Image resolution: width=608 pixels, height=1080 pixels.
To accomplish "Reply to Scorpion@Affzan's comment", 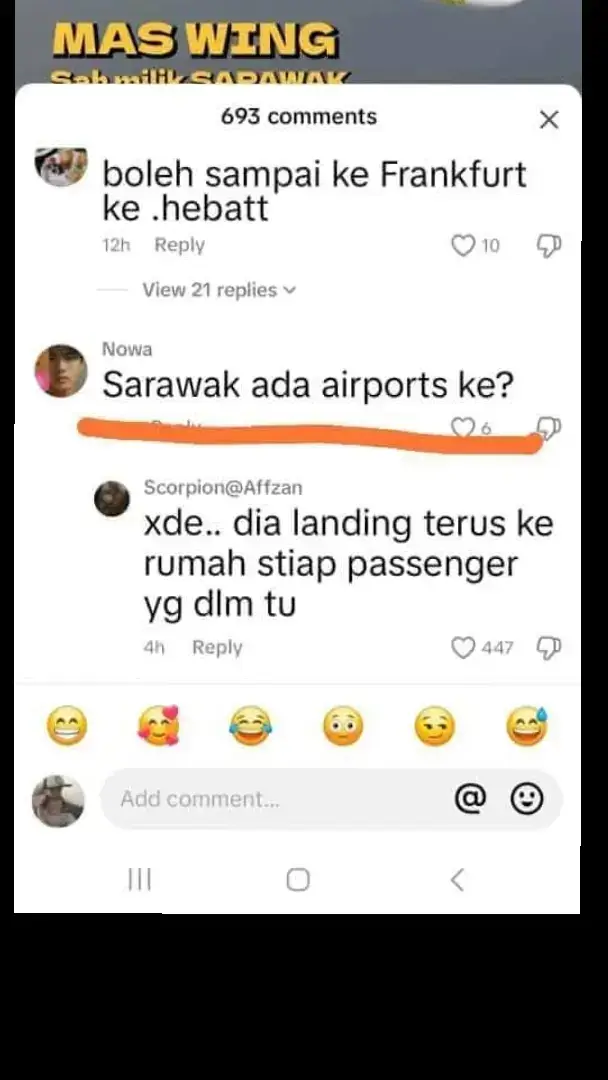I will coord(217,647).
